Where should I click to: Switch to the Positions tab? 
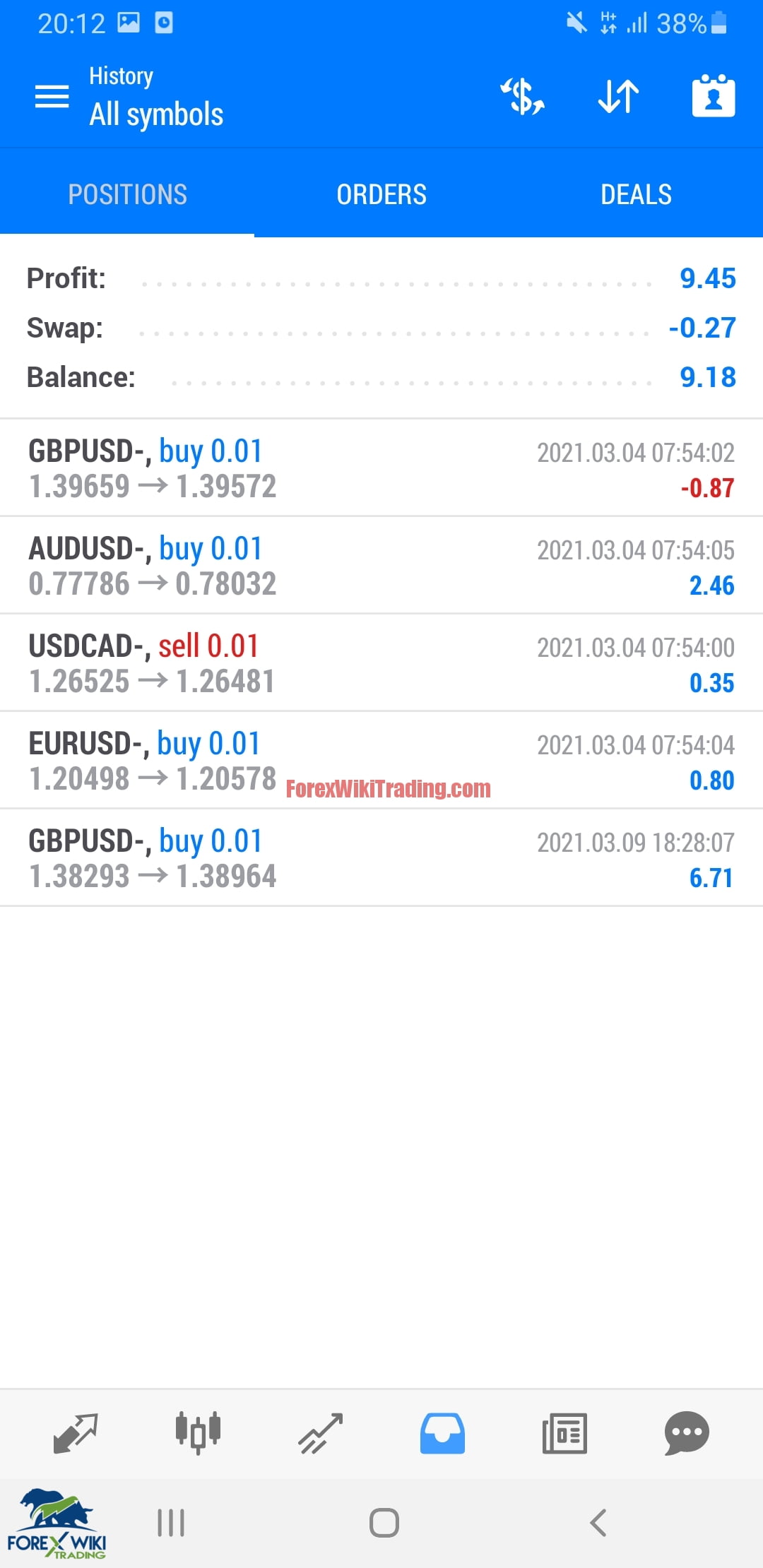point(127,194)
